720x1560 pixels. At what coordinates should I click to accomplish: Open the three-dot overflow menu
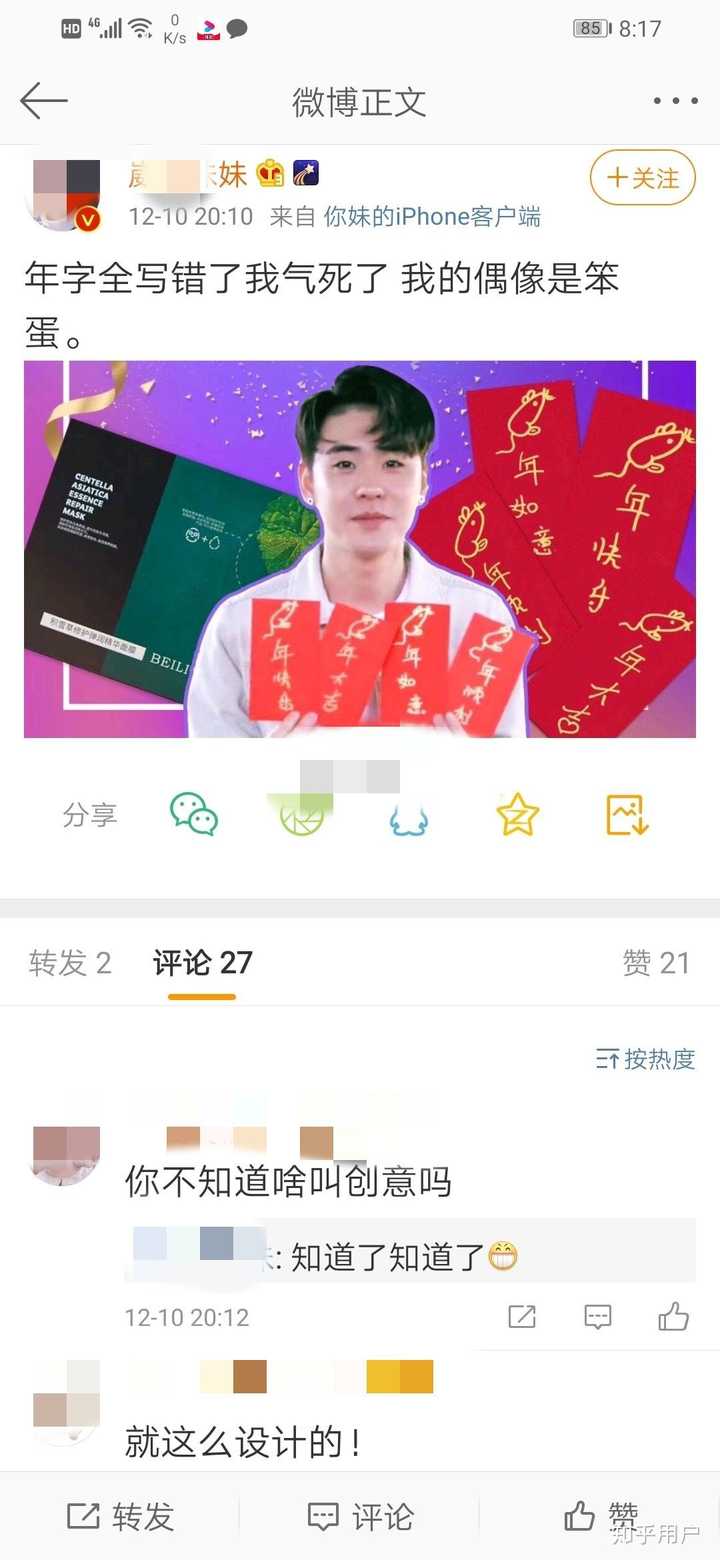tap(675, 101)
